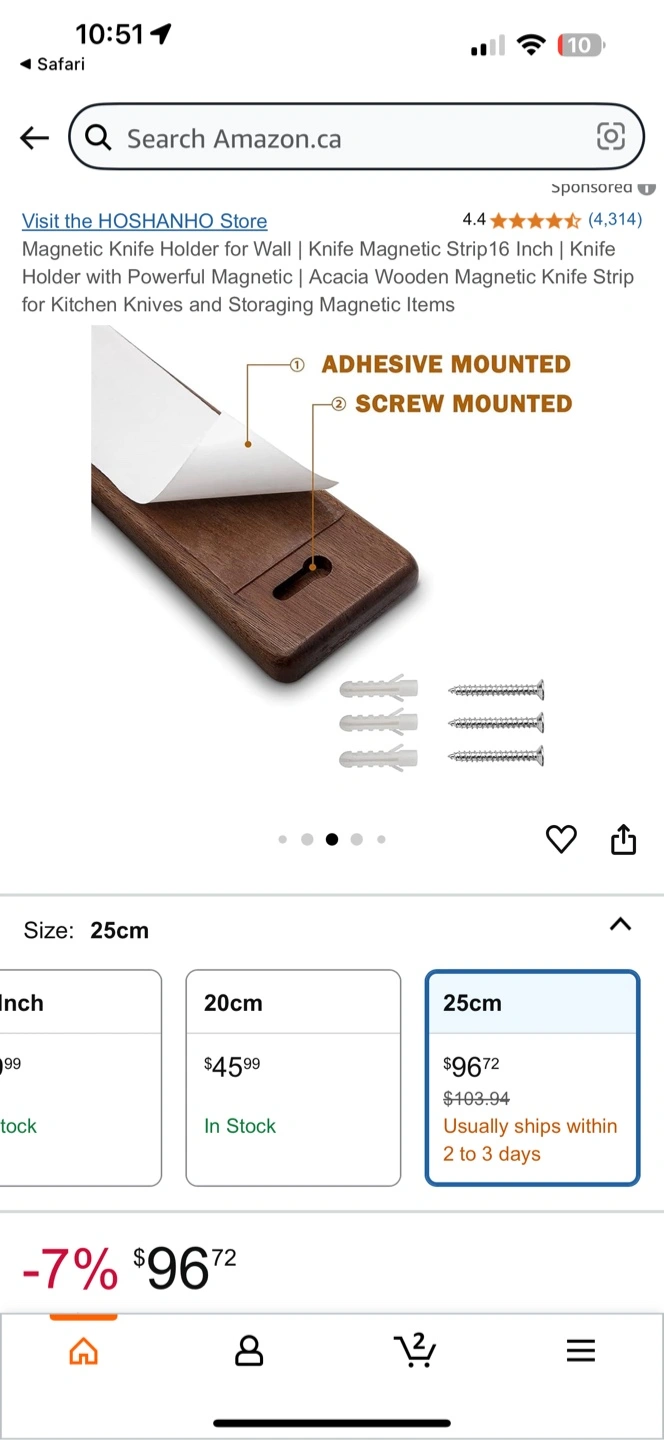
Task: Add this knife holder to wish list
Action: point(561,839)
